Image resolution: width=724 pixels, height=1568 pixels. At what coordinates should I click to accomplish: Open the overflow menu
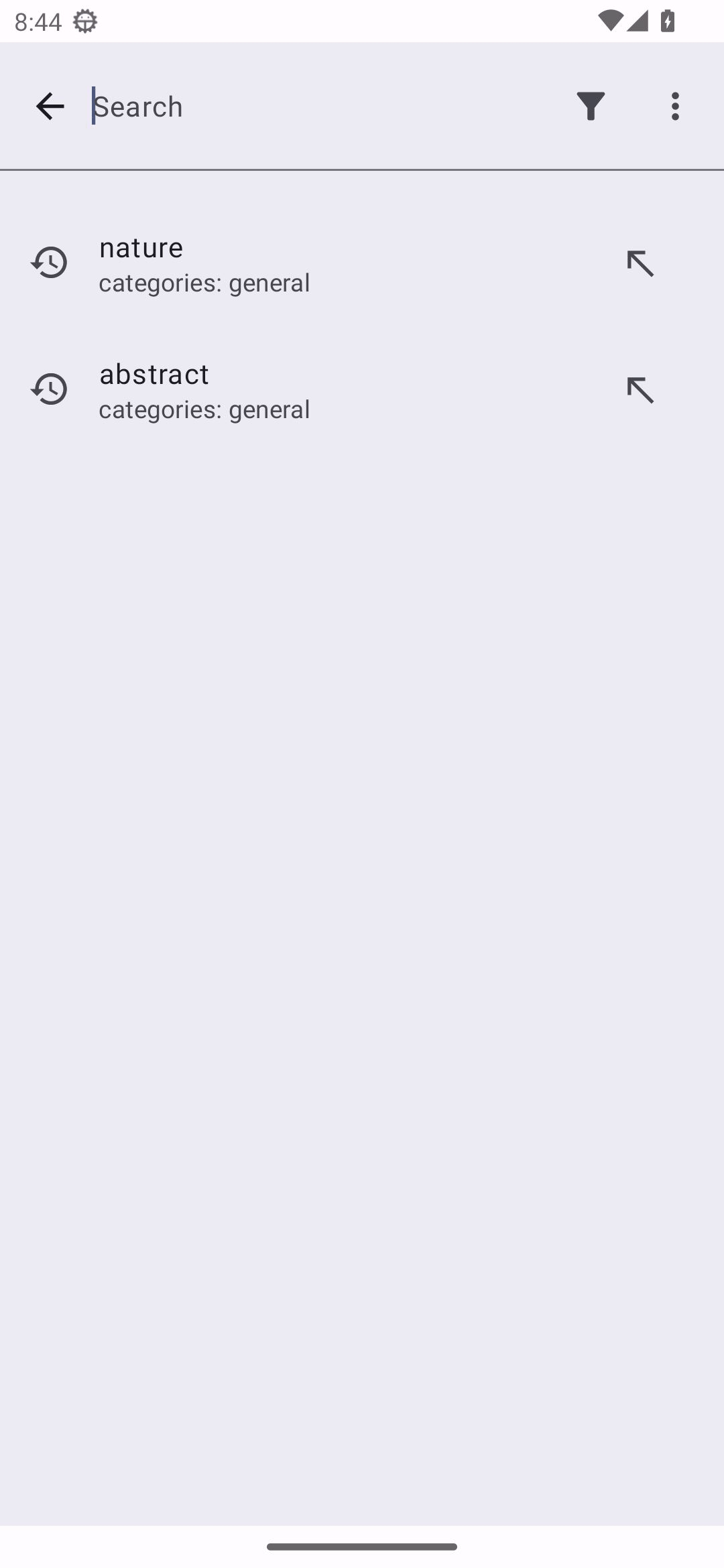coord(675,106)
